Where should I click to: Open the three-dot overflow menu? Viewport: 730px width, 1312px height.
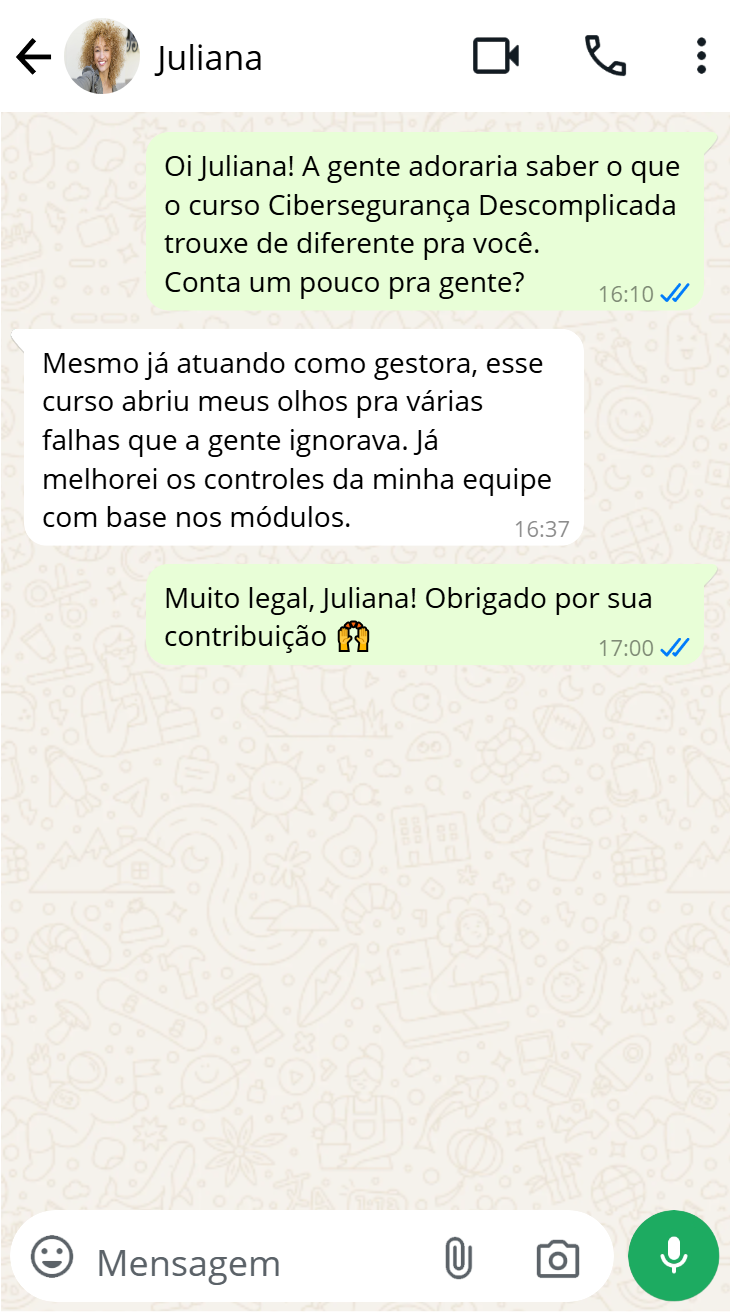(701, 57)
